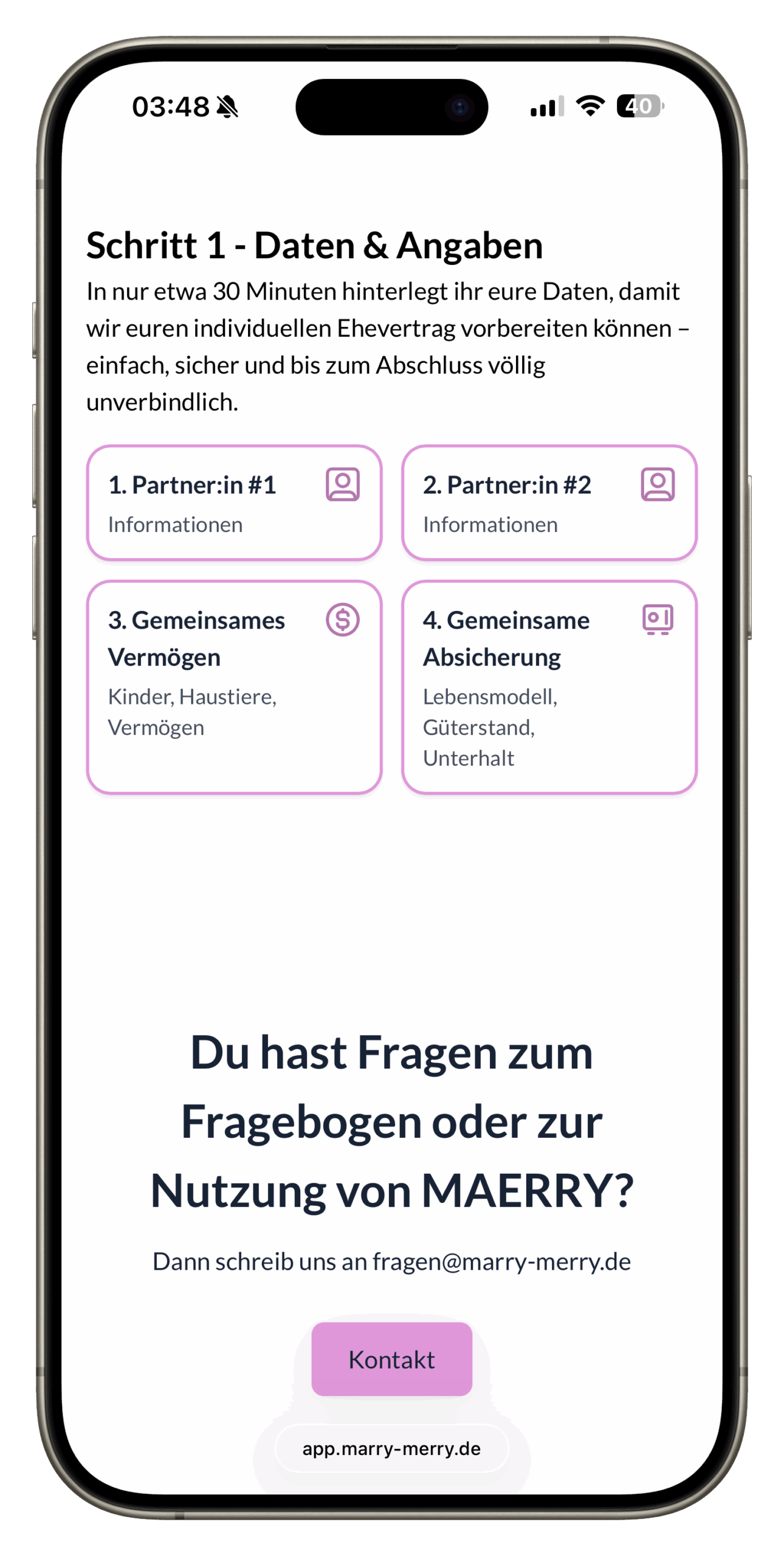Screen dimensions: 784x1556
Task: Tap the Kontakt button
Action: point(391,1358)
